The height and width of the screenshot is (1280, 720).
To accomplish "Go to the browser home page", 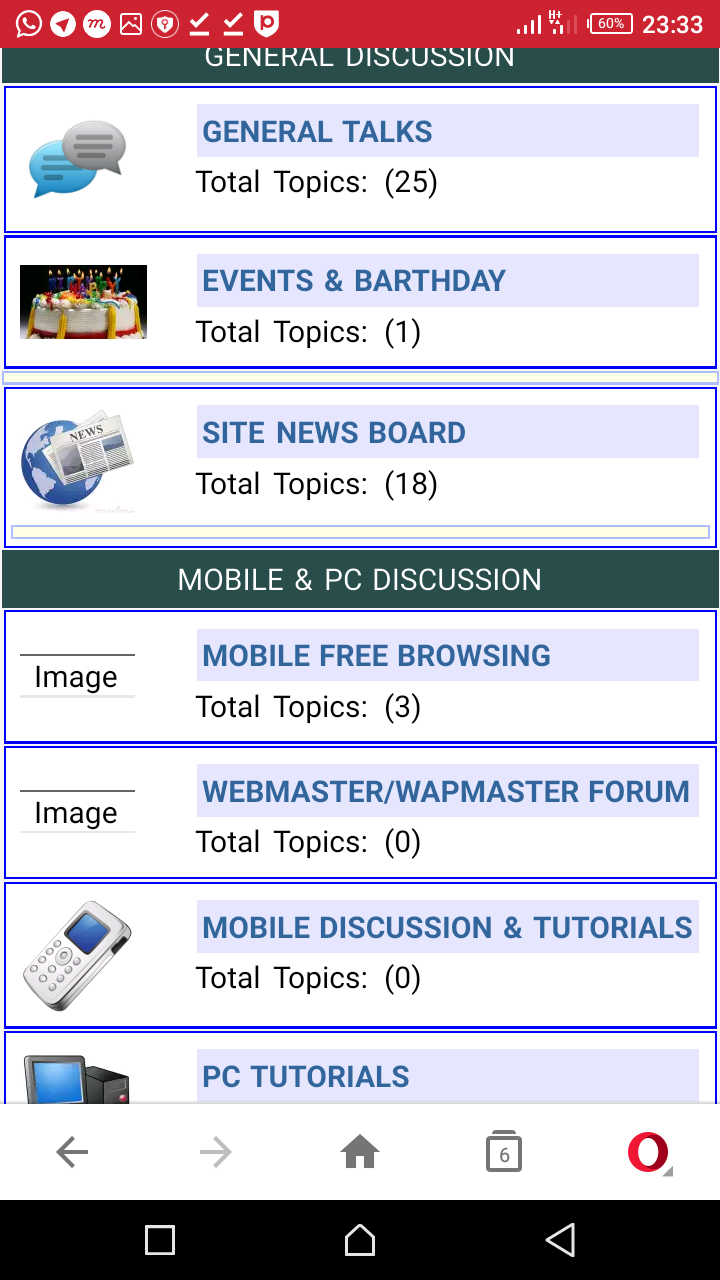I will (x=360, y=1153).
